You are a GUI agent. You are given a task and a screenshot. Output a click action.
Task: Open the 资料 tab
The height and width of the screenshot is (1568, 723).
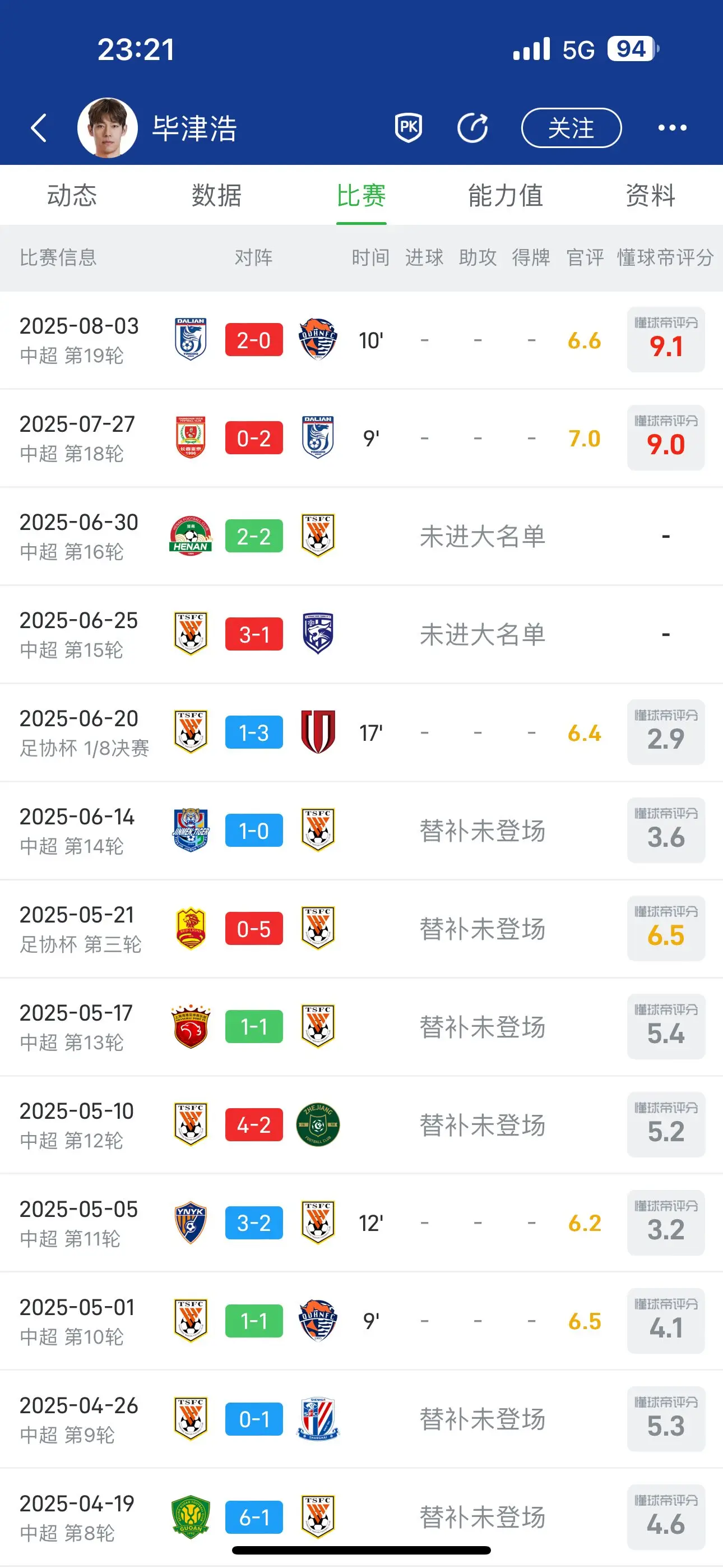click(651, 195)
